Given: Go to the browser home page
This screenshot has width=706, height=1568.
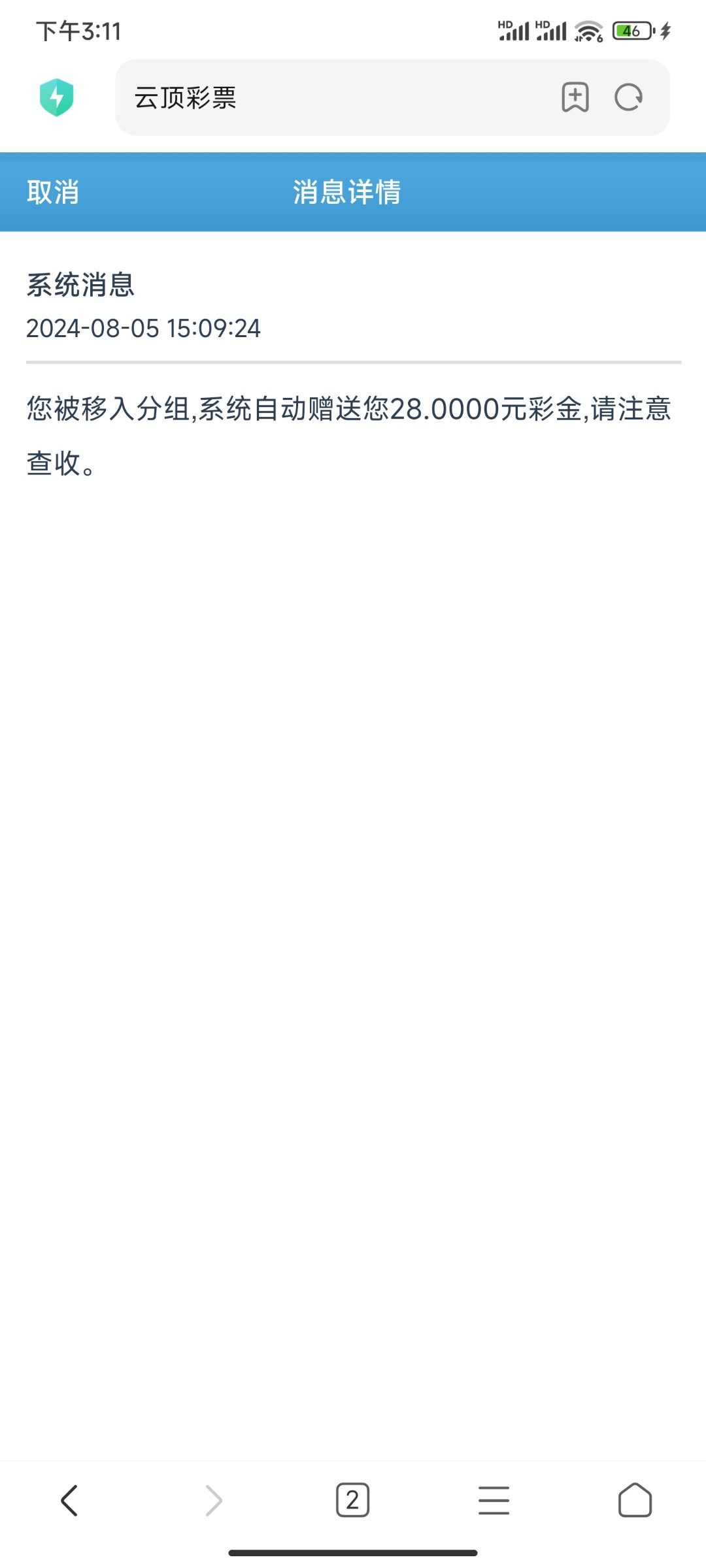Looking at the screenshot, I should pos(635,1500).
